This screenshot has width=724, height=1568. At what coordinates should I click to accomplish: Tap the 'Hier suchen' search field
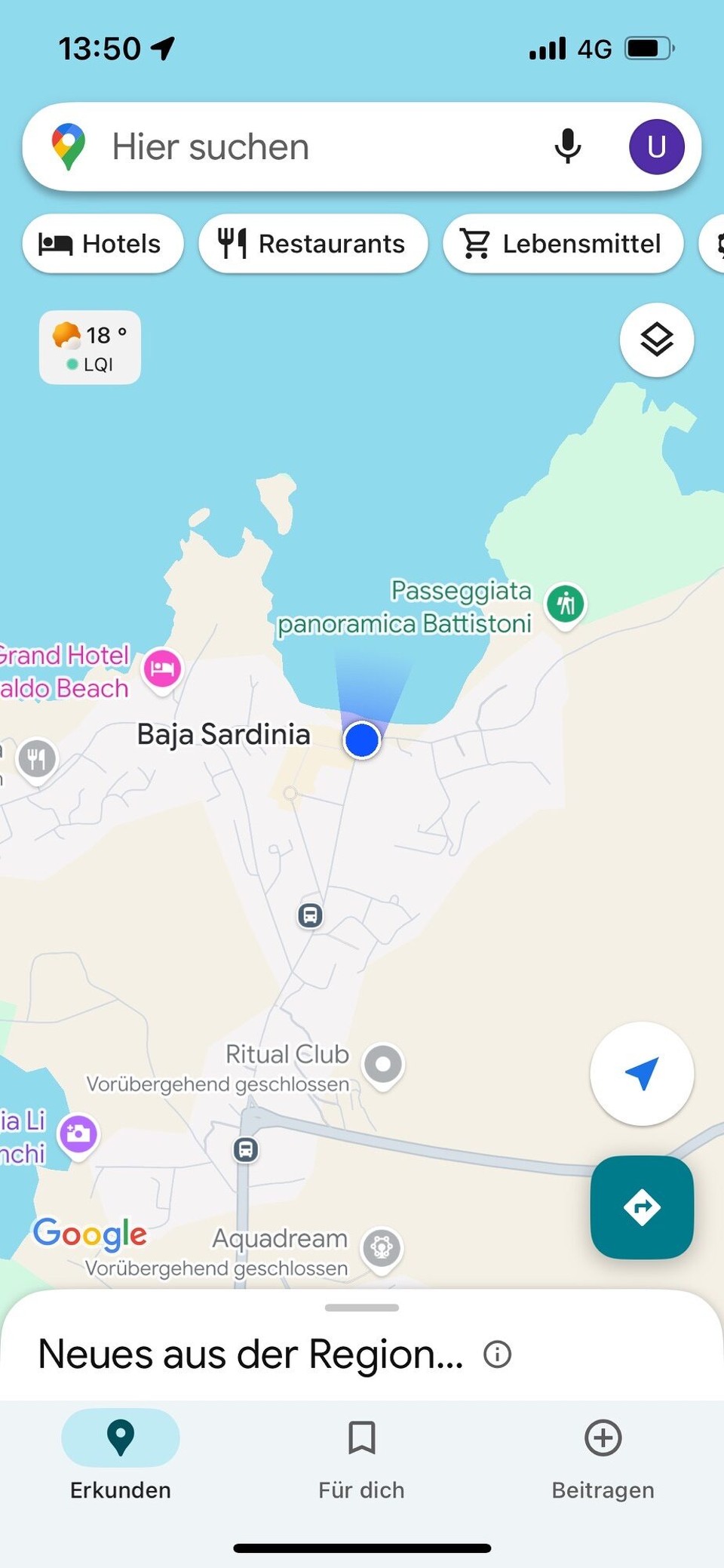(x=302, y=147)
